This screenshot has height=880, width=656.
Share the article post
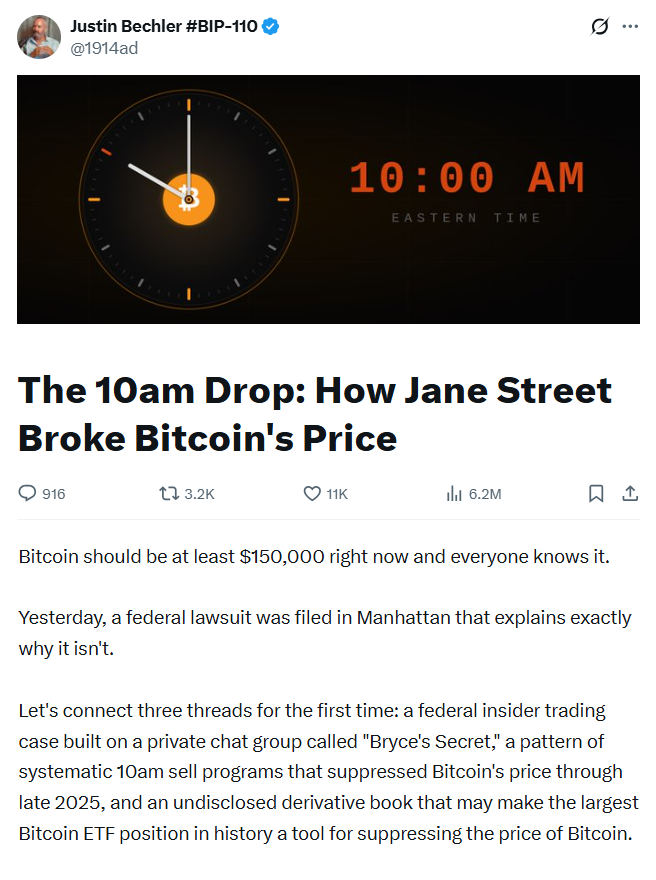pos(630,493)
